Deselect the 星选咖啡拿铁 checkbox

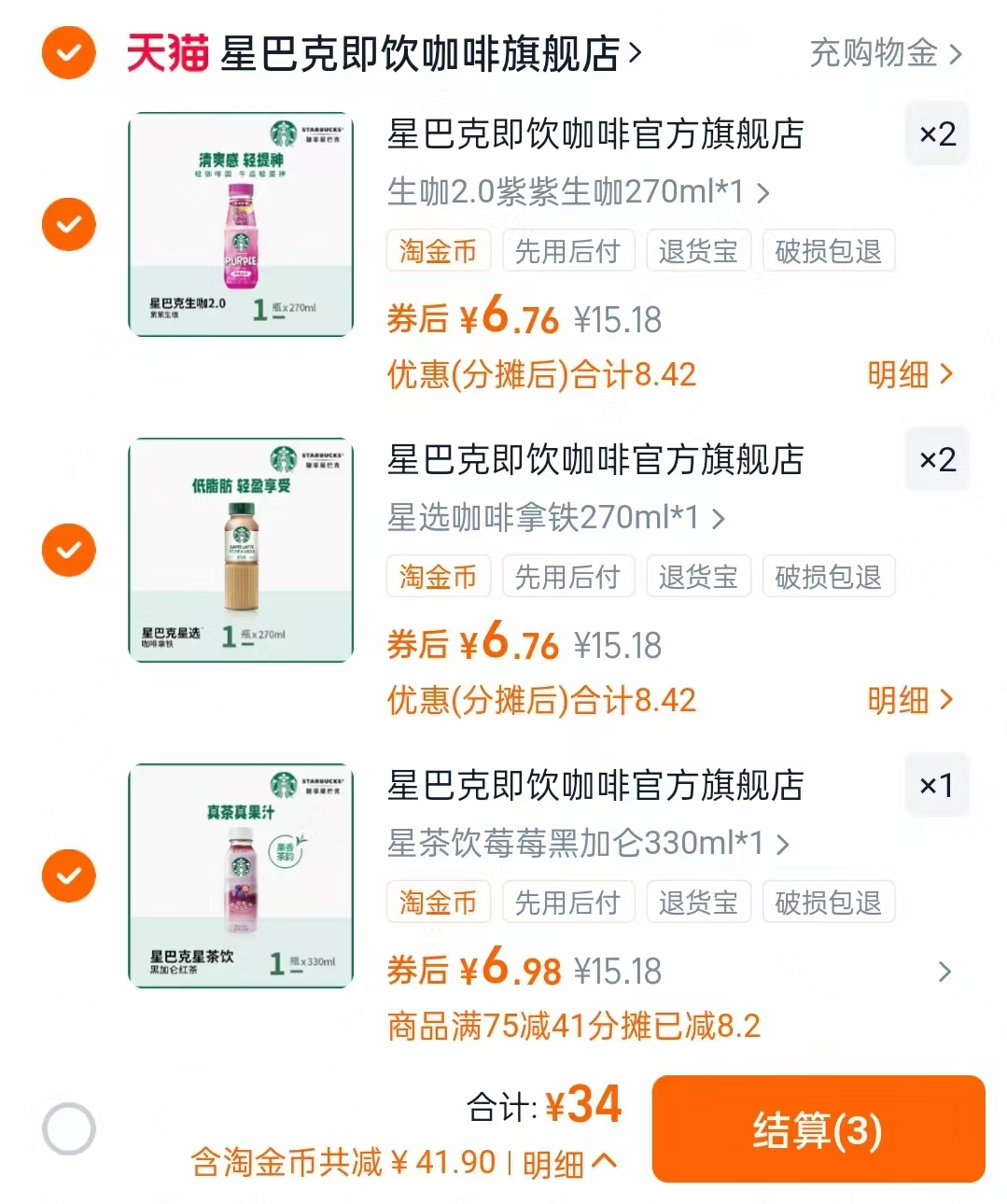[68, 550]
